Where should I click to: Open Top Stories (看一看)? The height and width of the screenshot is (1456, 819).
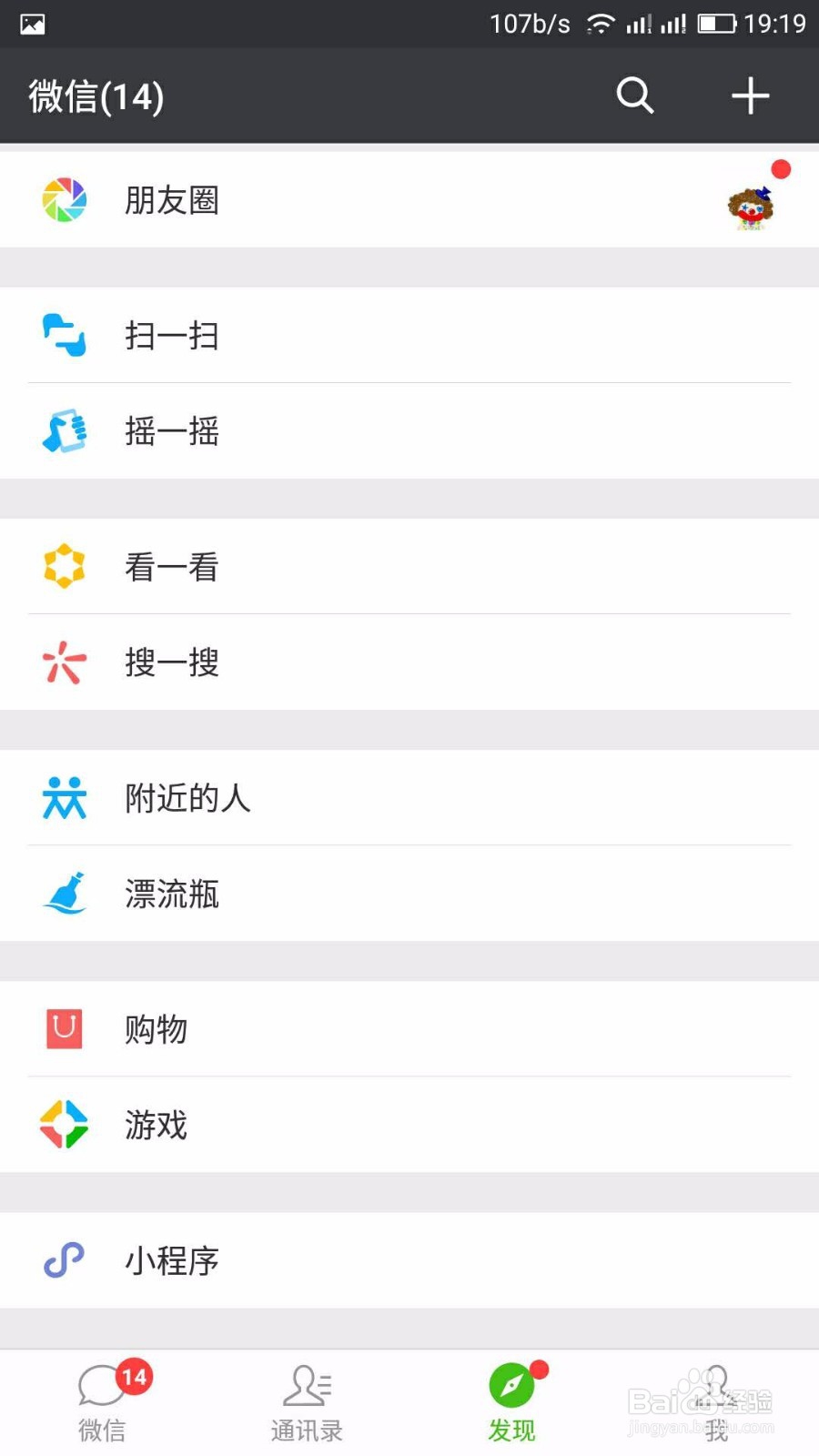click(171, 567)
